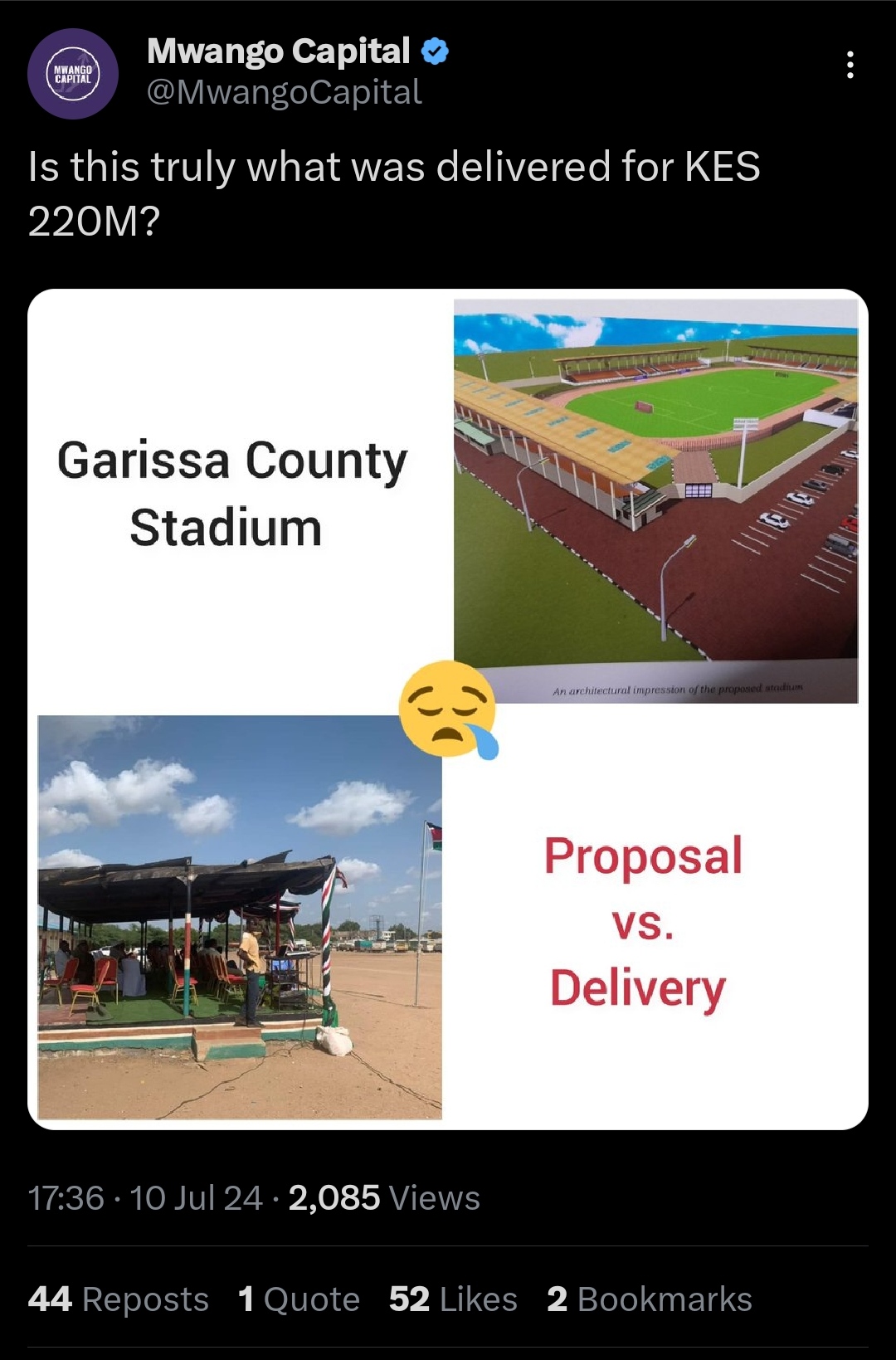Open the tweet's three-dot overflow menu
This screenshot has height=1360, width=896.
coord(850,65)
